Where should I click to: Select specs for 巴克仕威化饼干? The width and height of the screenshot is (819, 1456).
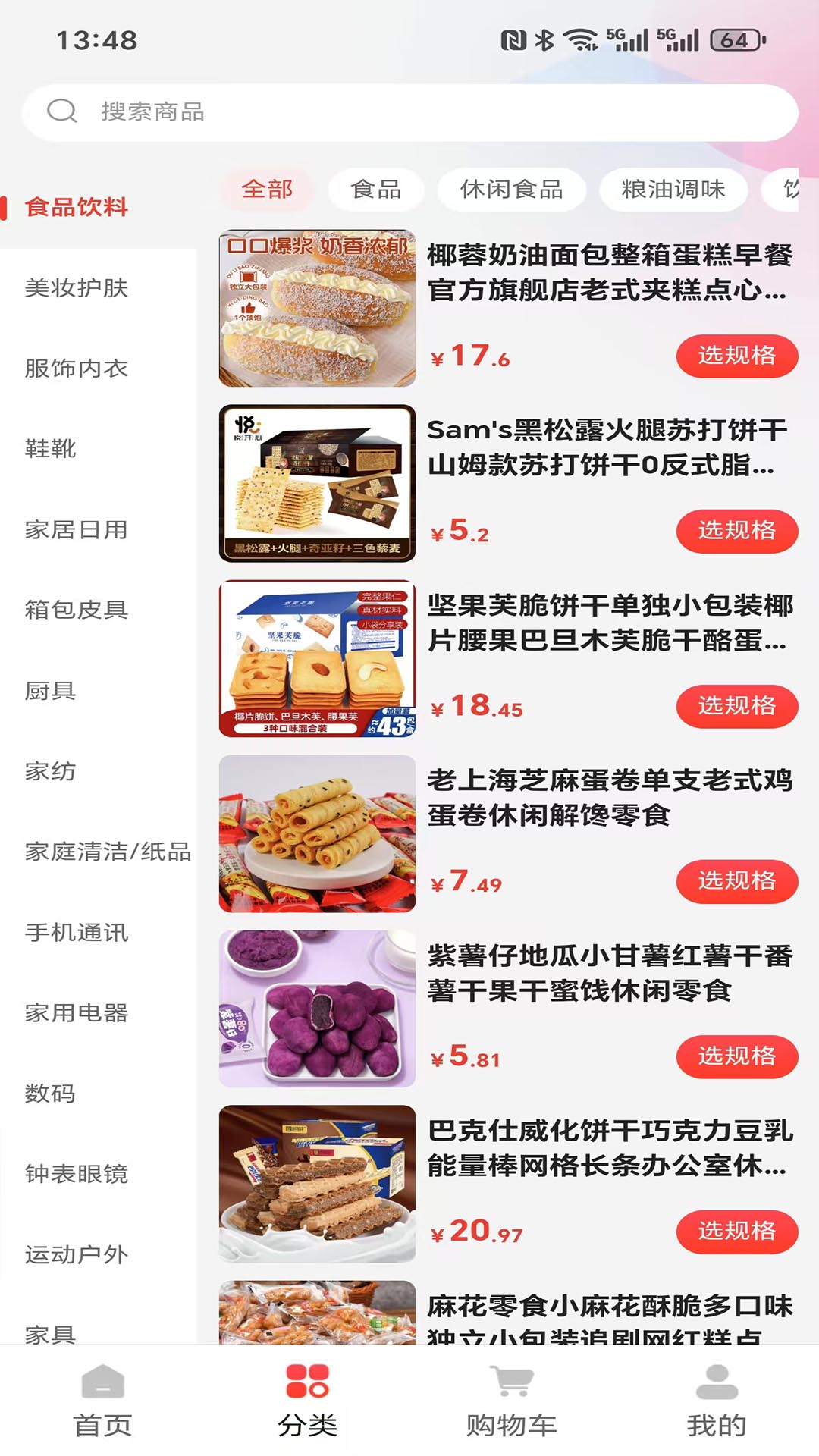(736, 1231)
